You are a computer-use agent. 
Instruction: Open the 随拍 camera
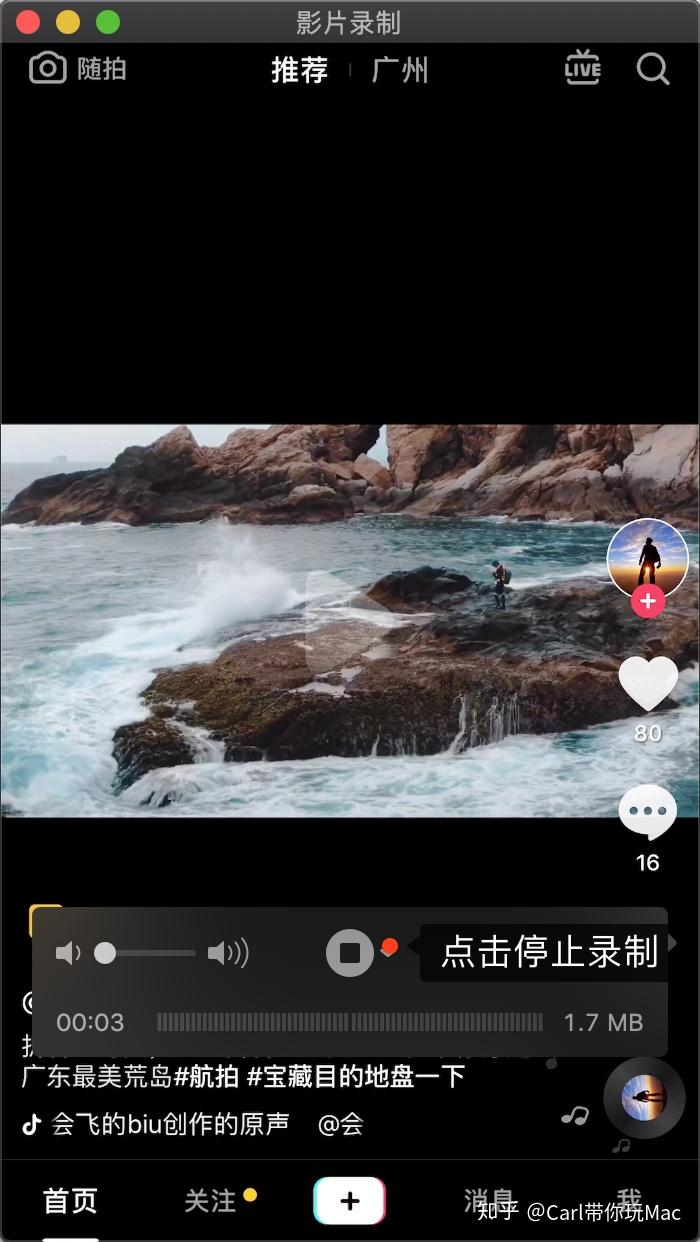pyautogui.click(x=77, y=69)
